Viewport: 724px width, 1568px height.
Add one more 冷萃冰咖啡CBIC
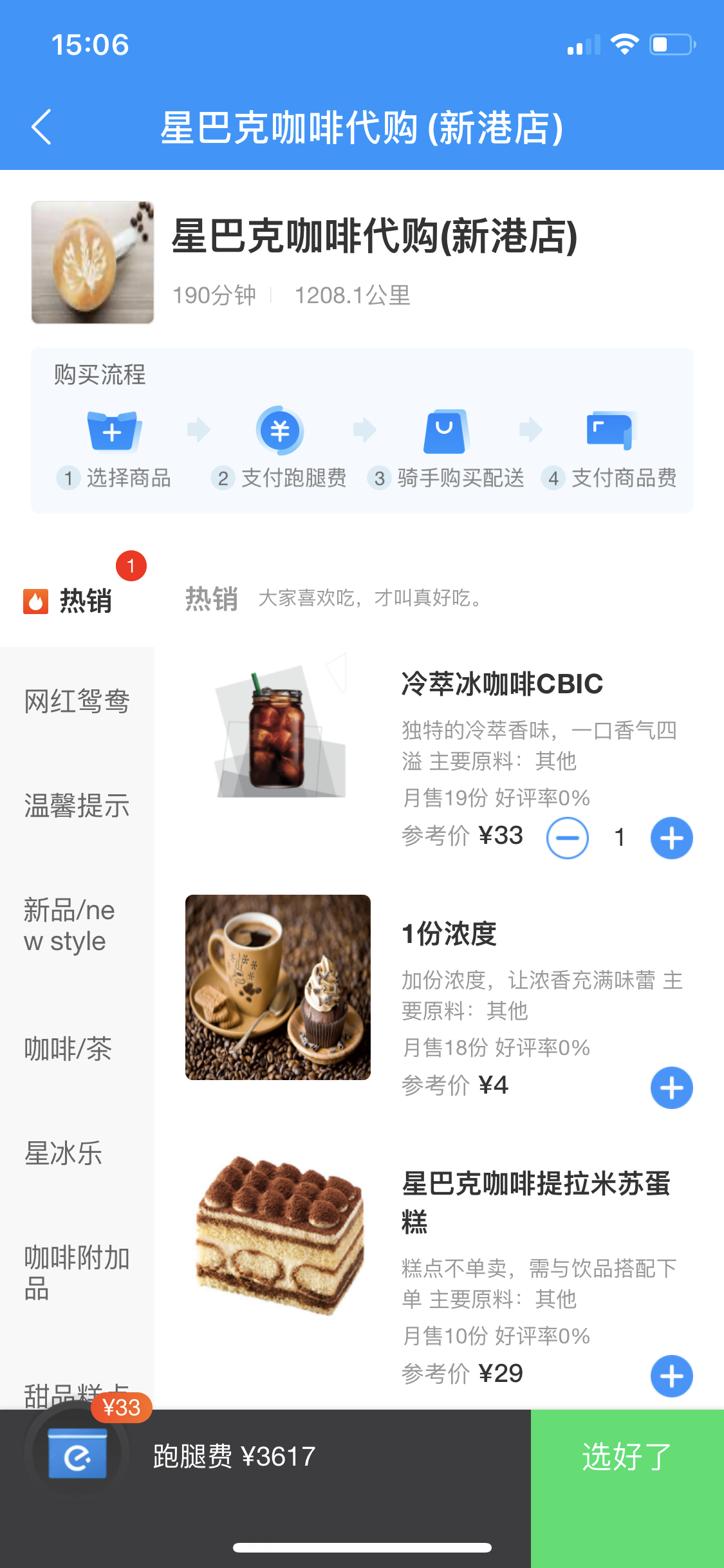[x=671, y=838]
